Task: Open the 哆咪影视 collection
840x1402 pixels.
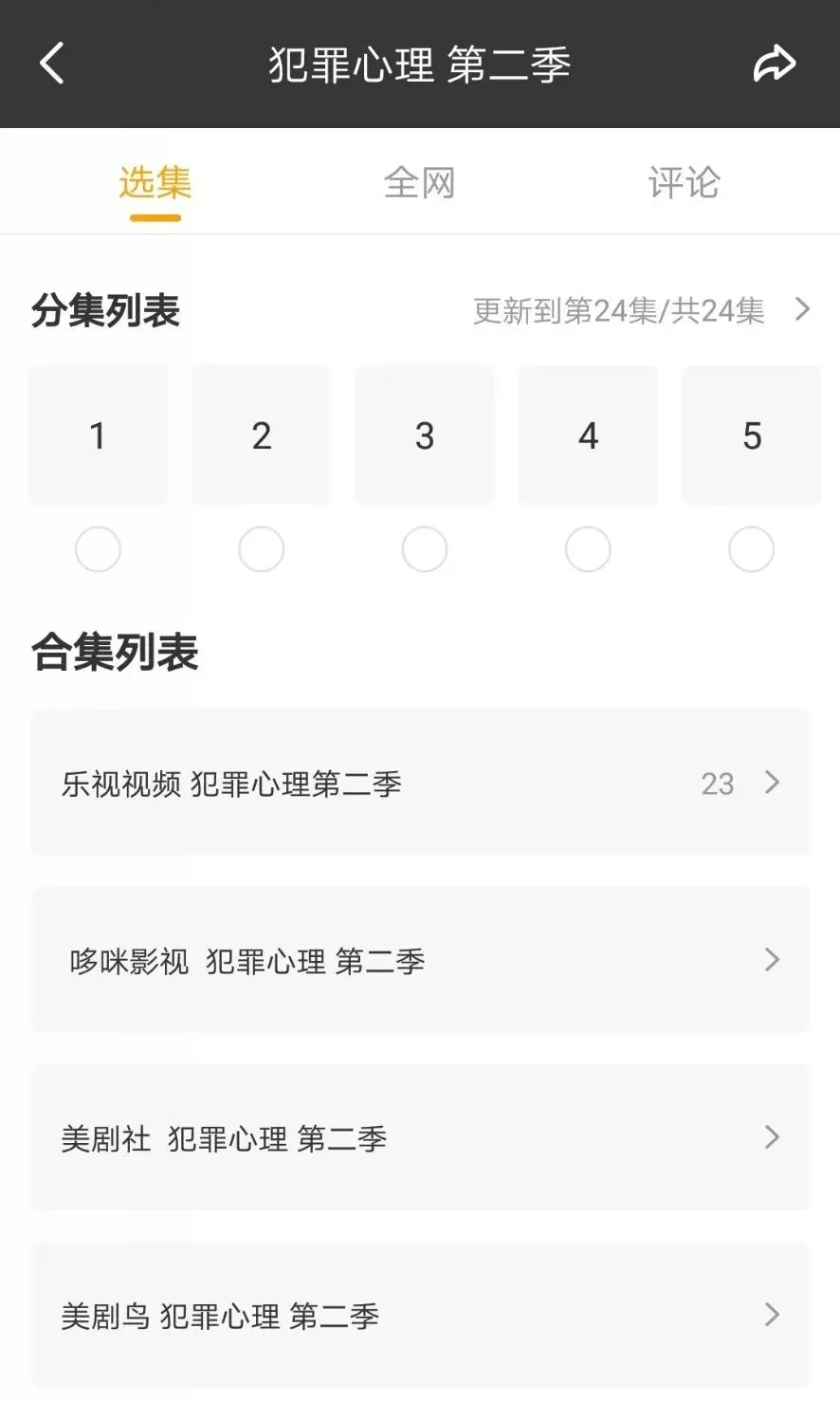Action: coord(420,960)
